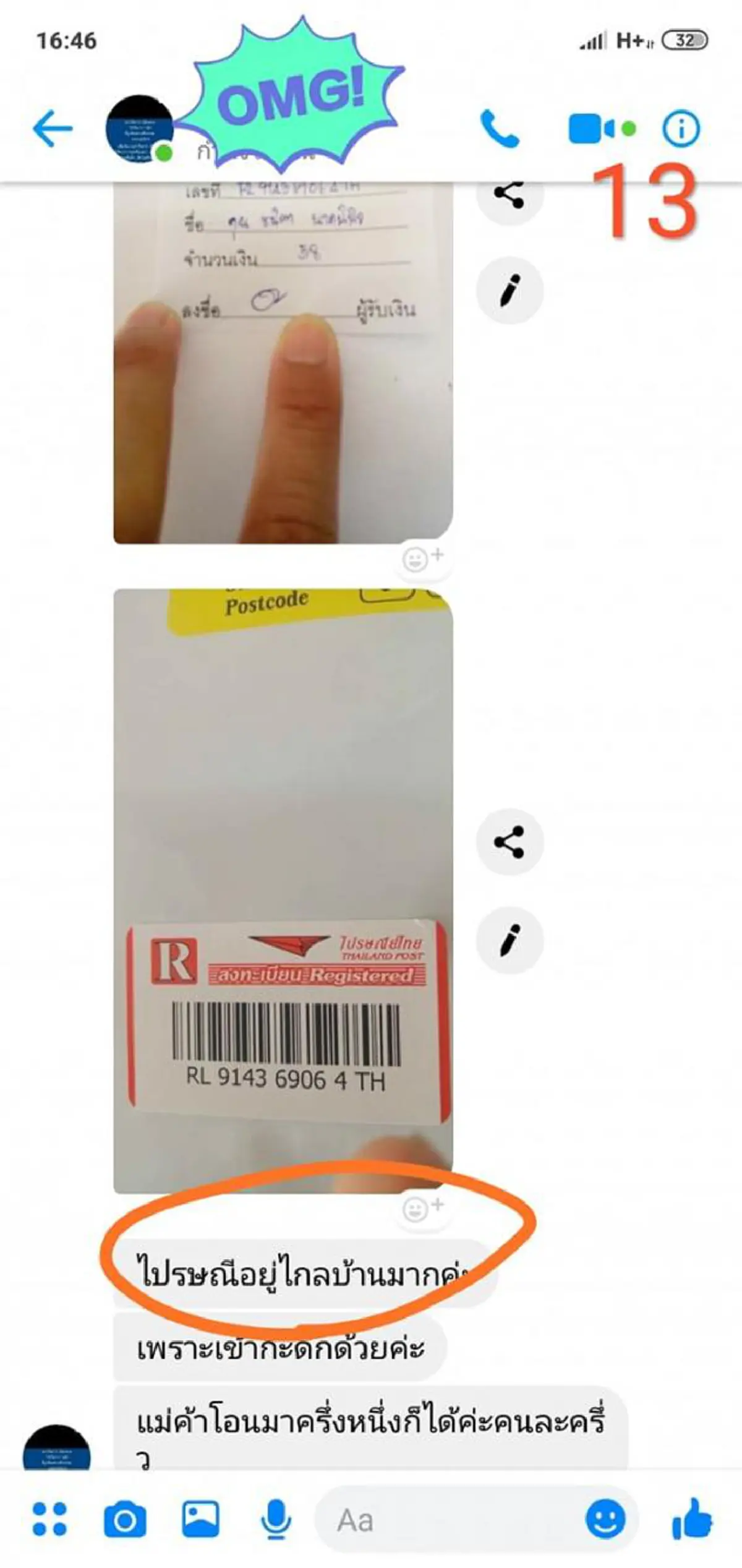Screen dimensions: 742x1568
Task: Add reaction to the receipt photo
Action: [423, 559]
